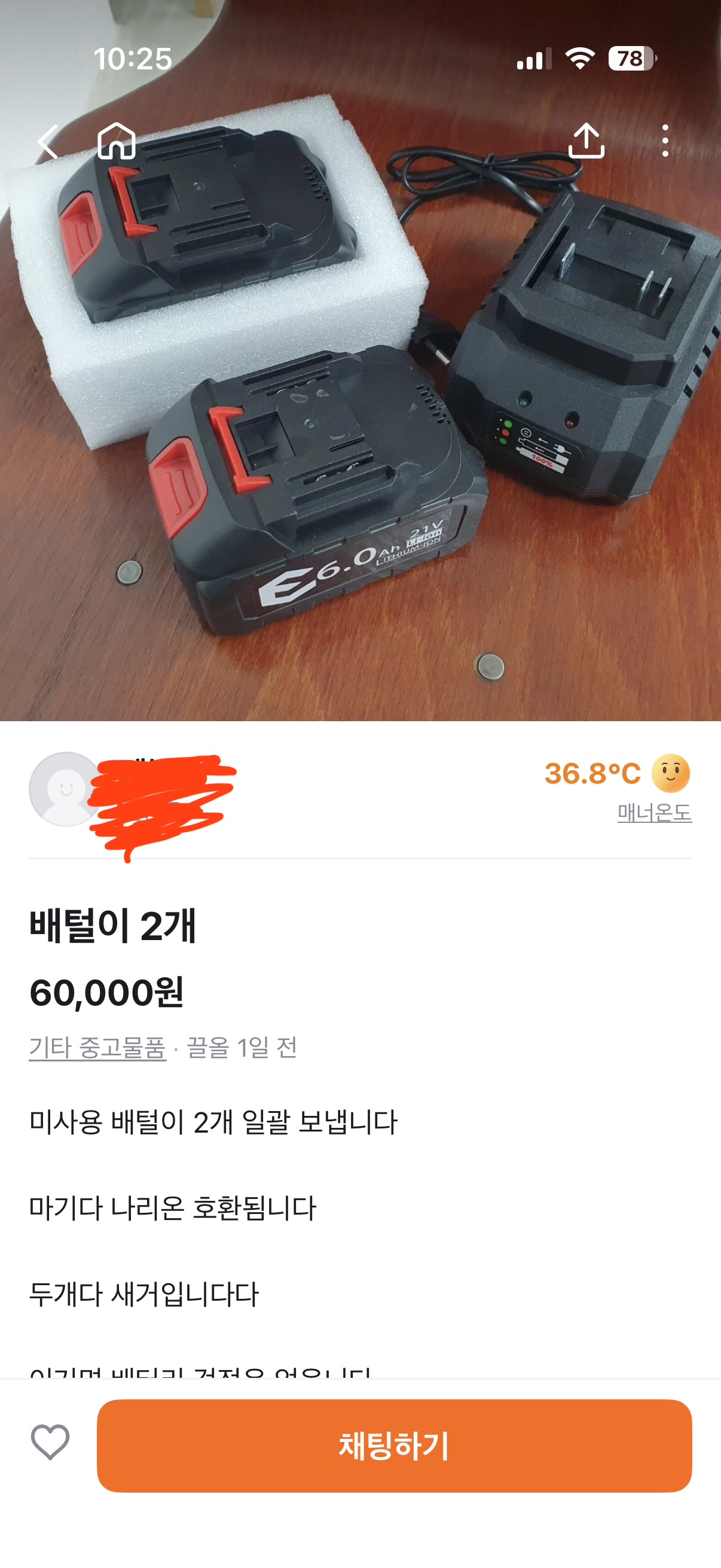Image resolution: width=721 pixels, height=1568 pixels.
Task: Open the seller's profile avatar
Action: click(66, 789)
